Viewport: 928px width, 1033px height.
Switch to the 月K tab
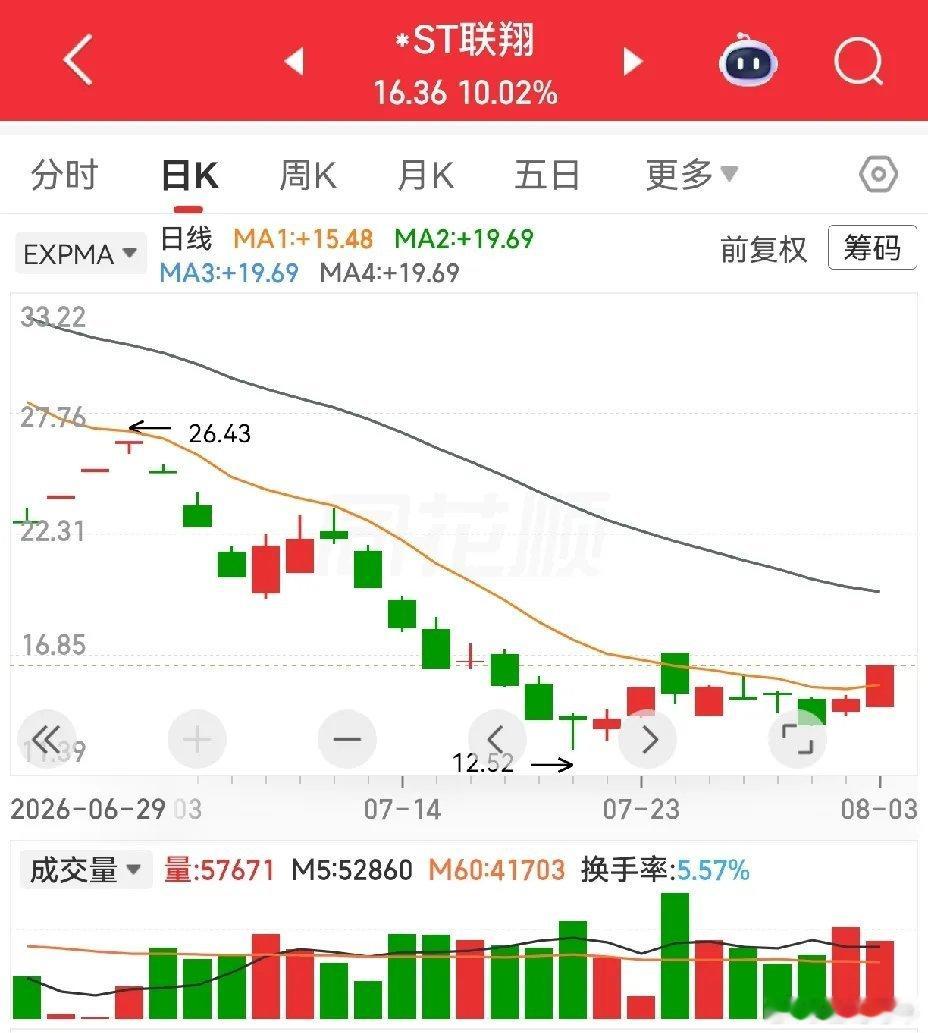point(425,175)
